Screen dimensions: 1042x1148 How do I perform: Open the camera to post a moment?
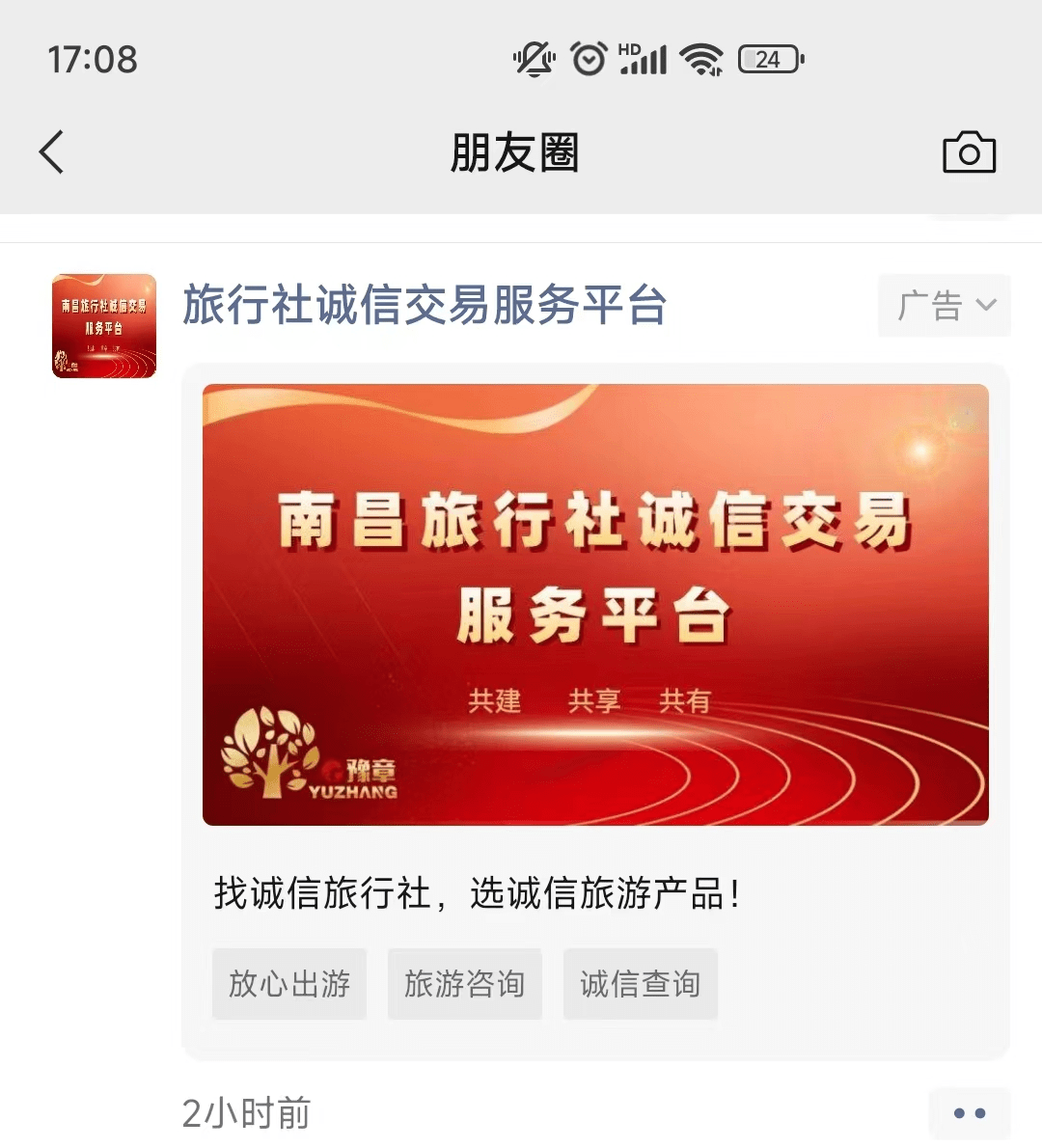[x=969, y=152]
